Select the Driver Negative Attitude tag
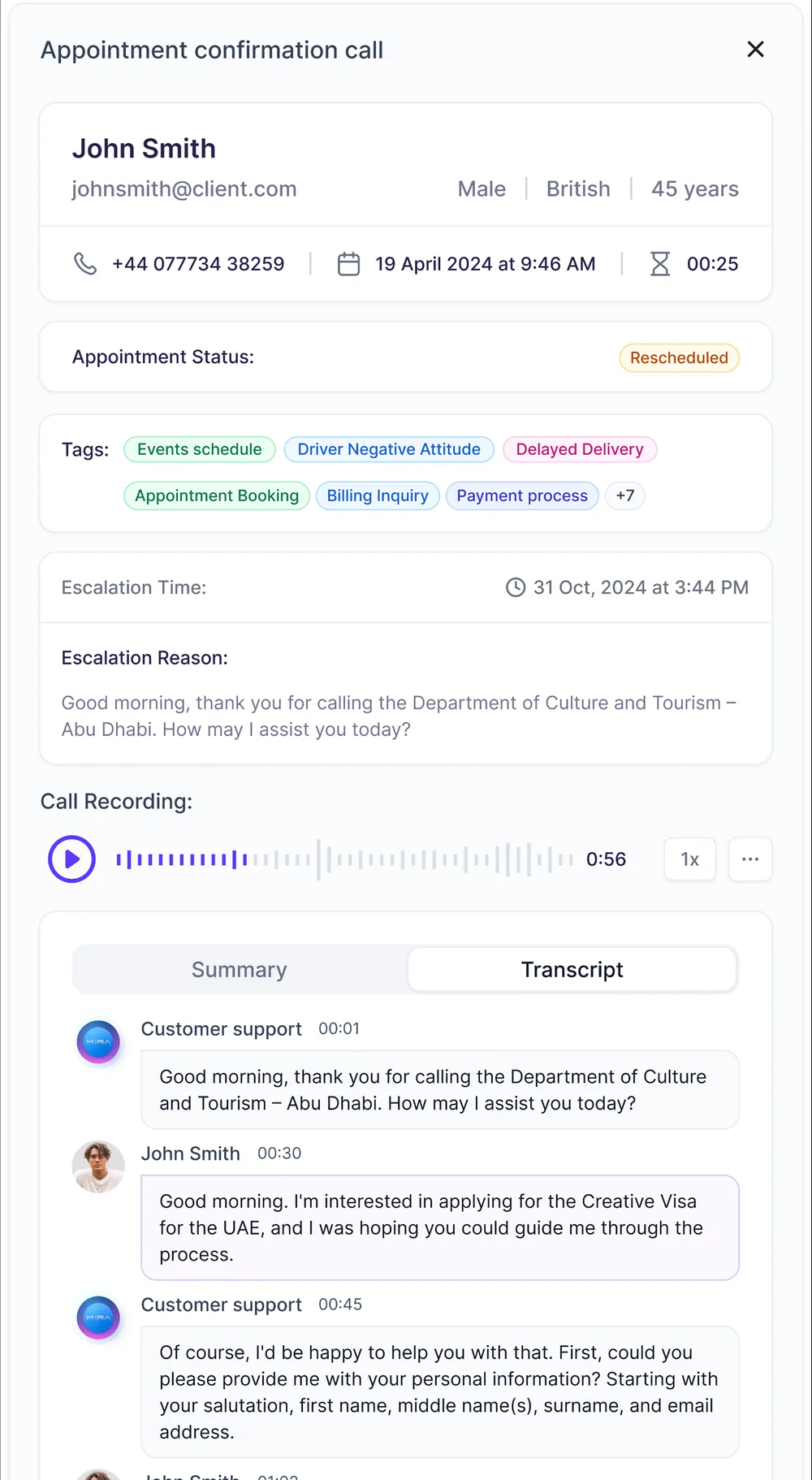This screenshot has height=1480, width=812. (389, 449)
